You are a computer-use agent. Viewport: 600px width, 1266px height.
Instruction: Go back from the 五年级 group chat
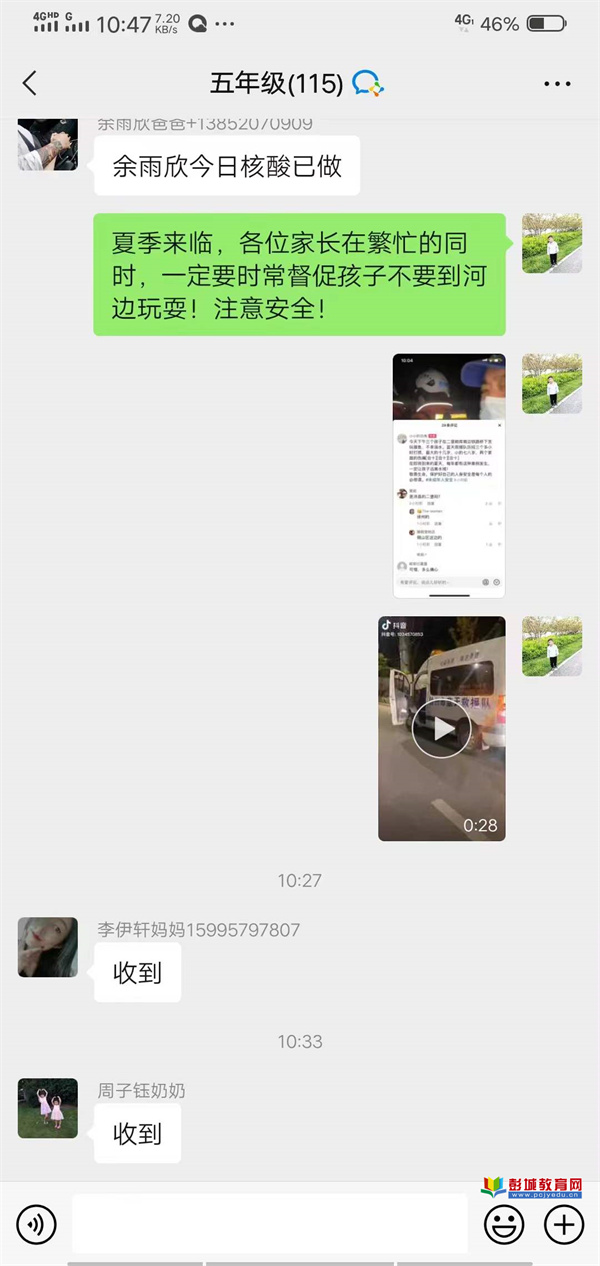30,84
